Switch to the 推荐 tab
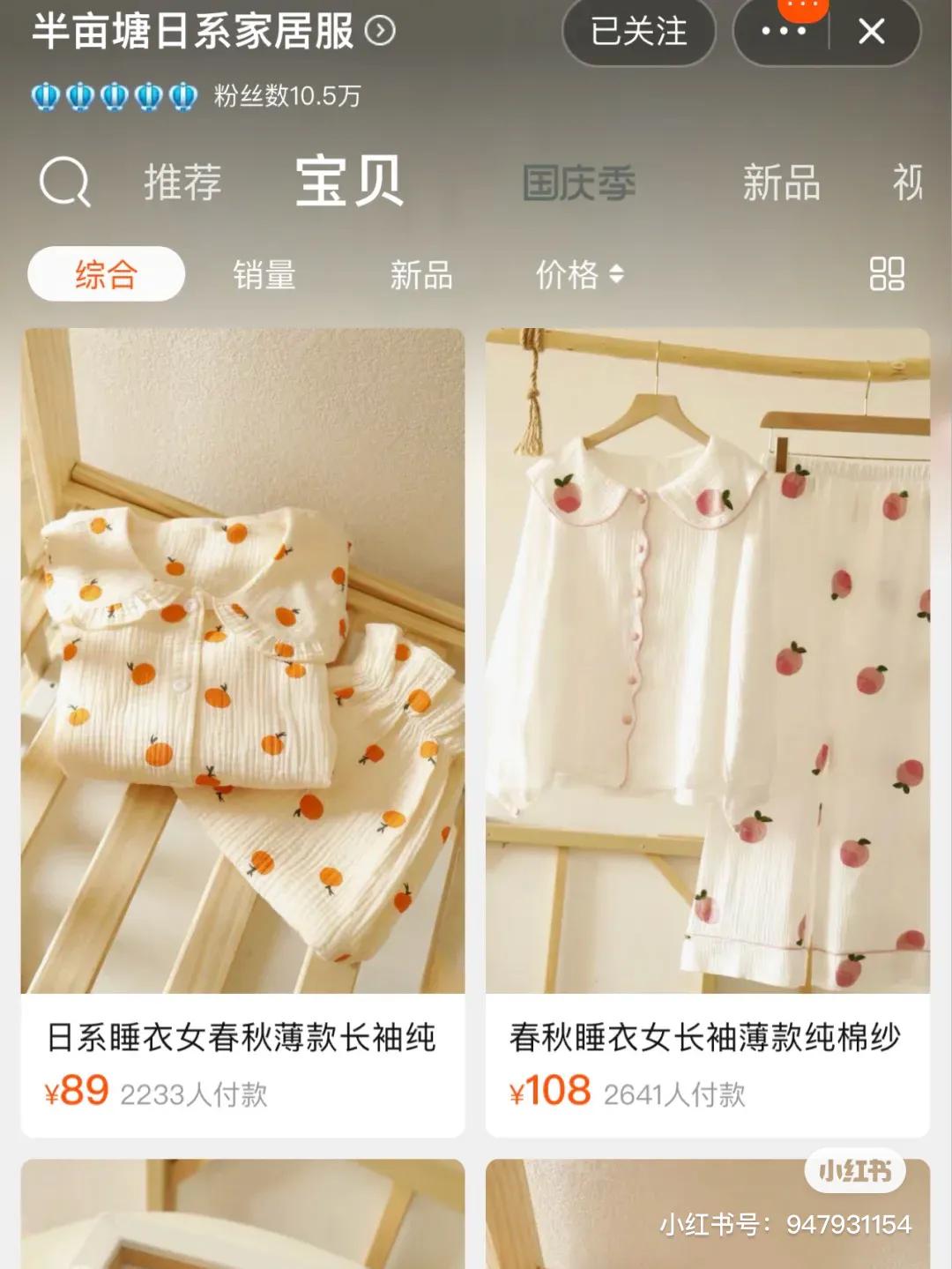The height and width of the screenshot is (1269, 952). pyautogui.click(x=182, y=183)
